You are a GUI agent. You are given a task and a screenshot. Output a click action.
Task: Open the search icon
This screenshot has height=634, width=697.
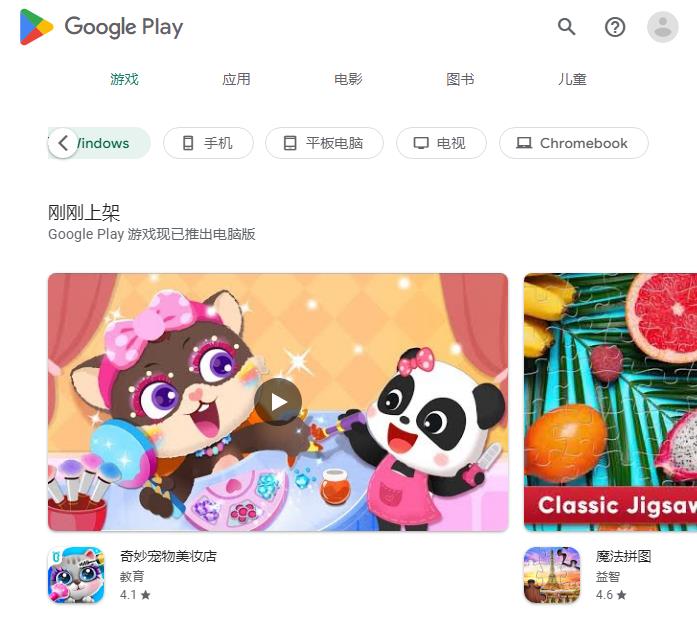click(x=567, y=27)
